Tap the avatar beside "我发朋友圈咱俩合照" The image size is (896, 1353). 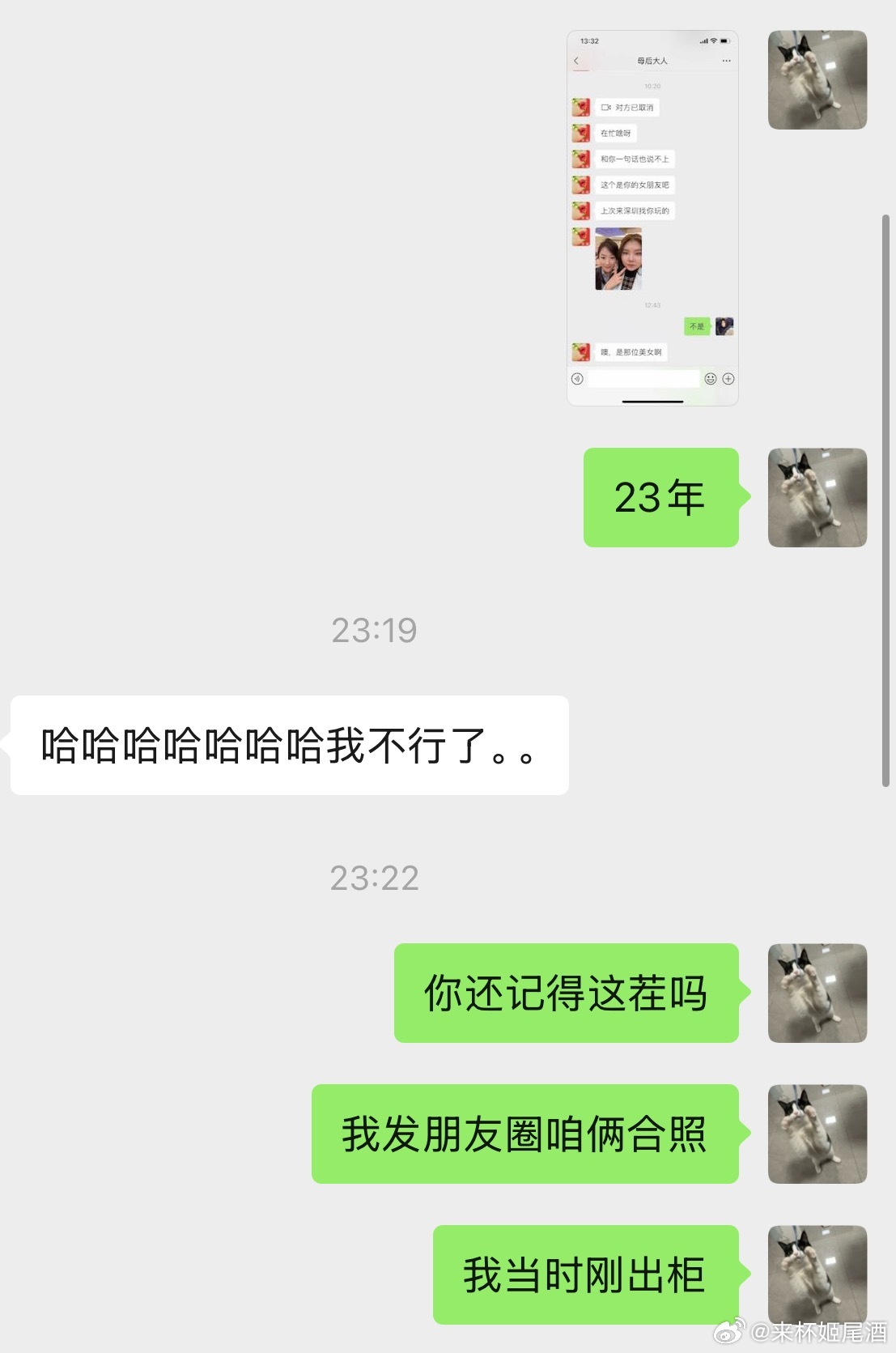(x=817, y=1134)
